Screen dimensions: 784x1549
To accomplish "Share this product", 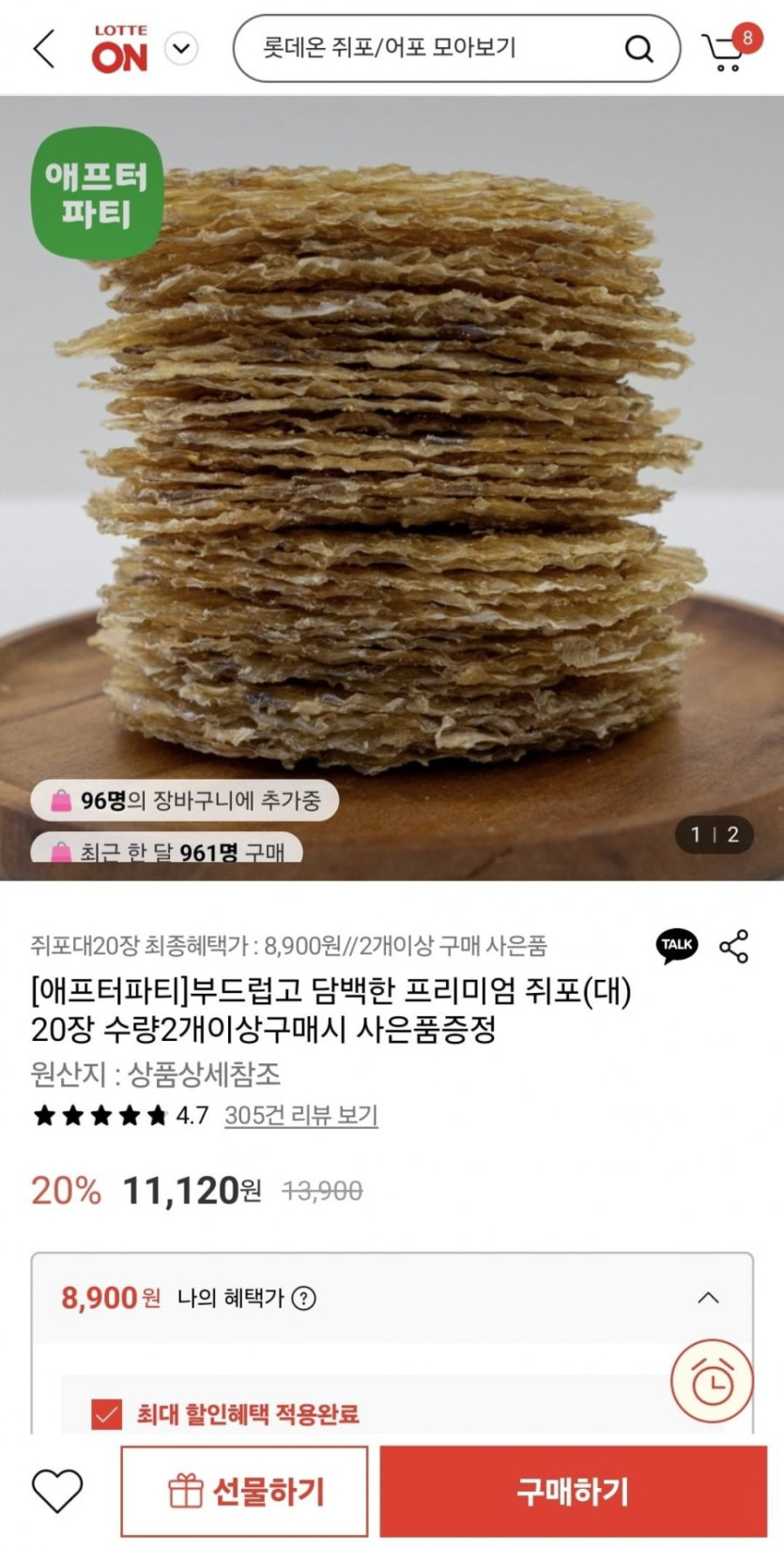I will pos(734,946).
